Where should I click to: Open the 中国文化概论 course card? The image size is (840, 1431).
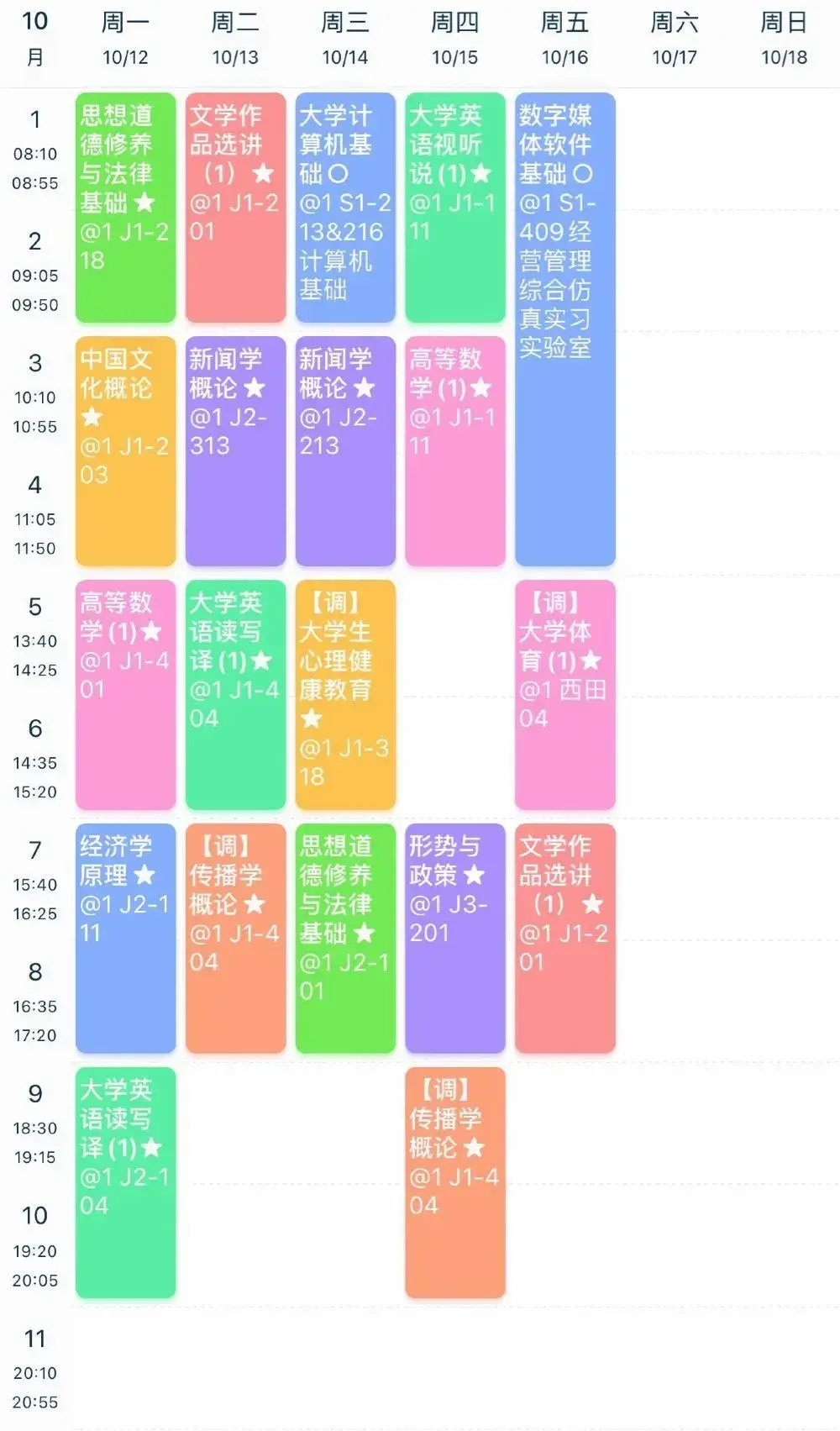click(x=125, y=451)
